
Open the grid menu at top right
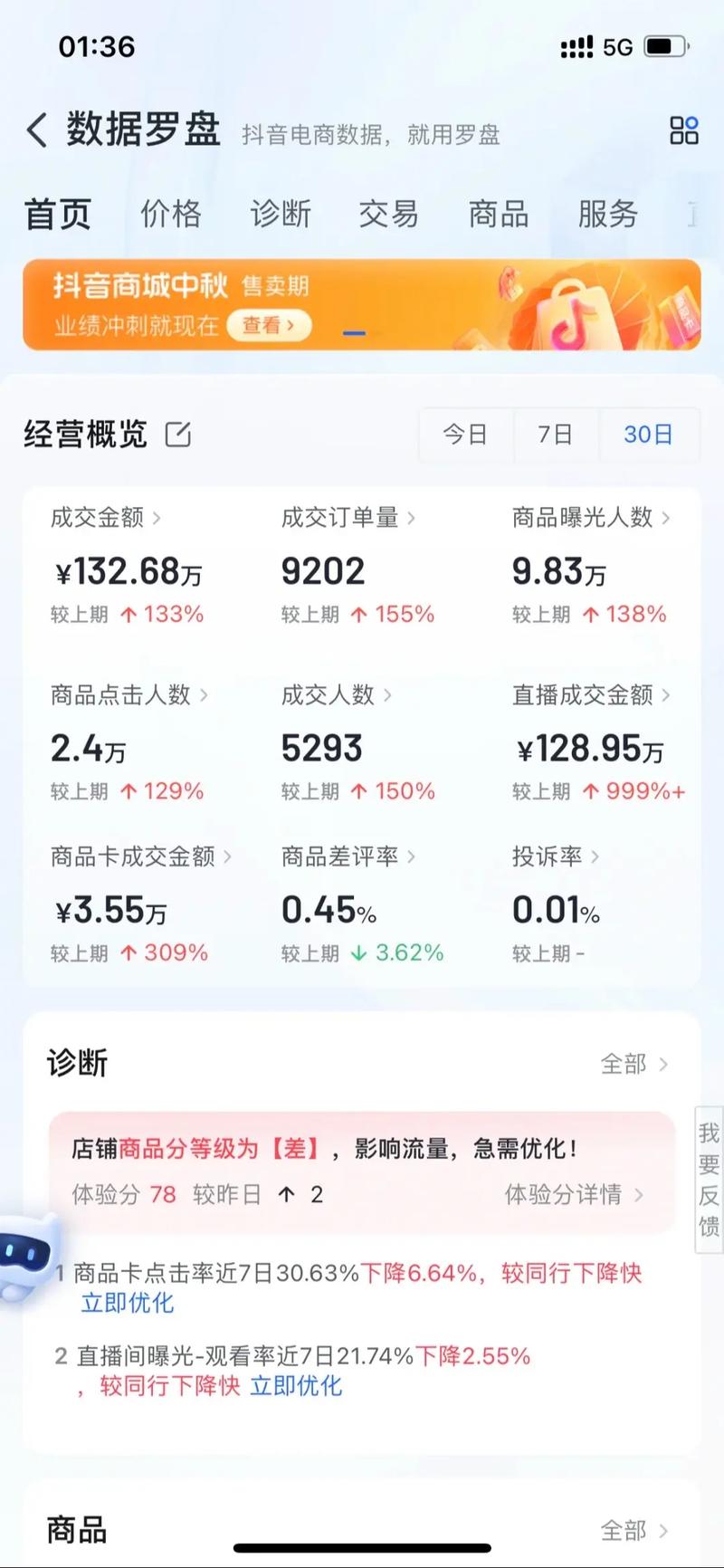(x=684, y=130)
